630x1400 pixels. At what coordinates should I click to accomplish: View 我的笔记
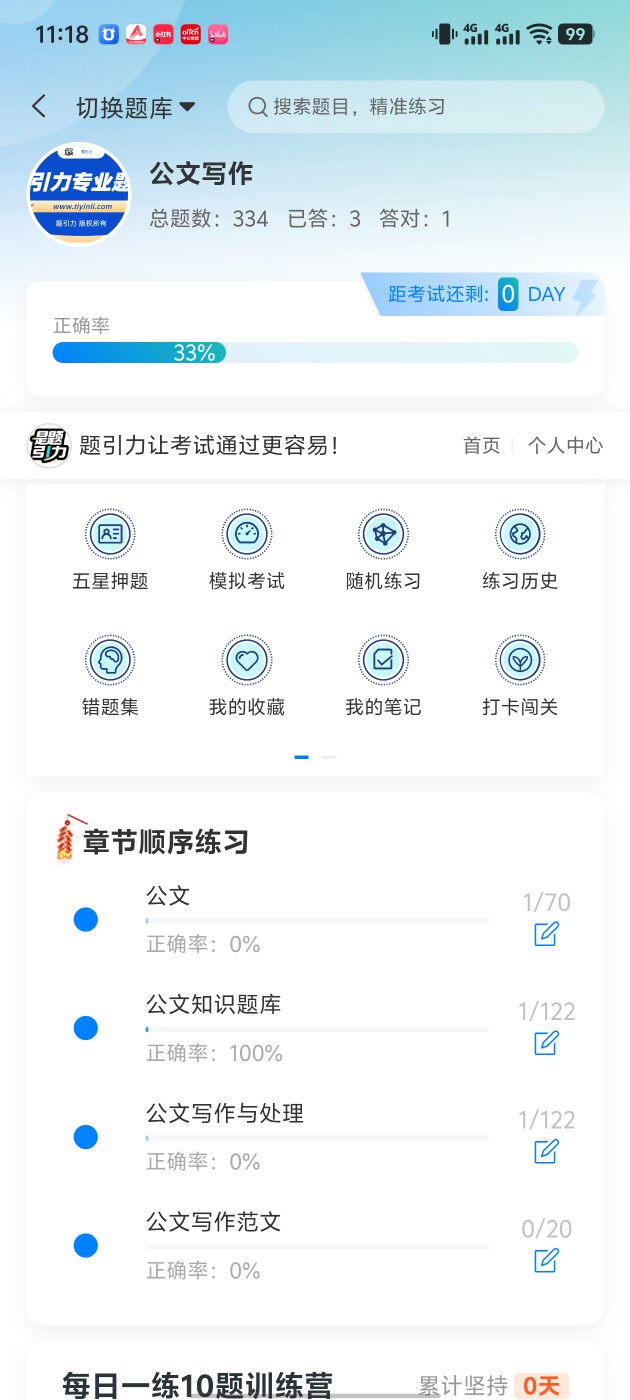tap(383, 677)
